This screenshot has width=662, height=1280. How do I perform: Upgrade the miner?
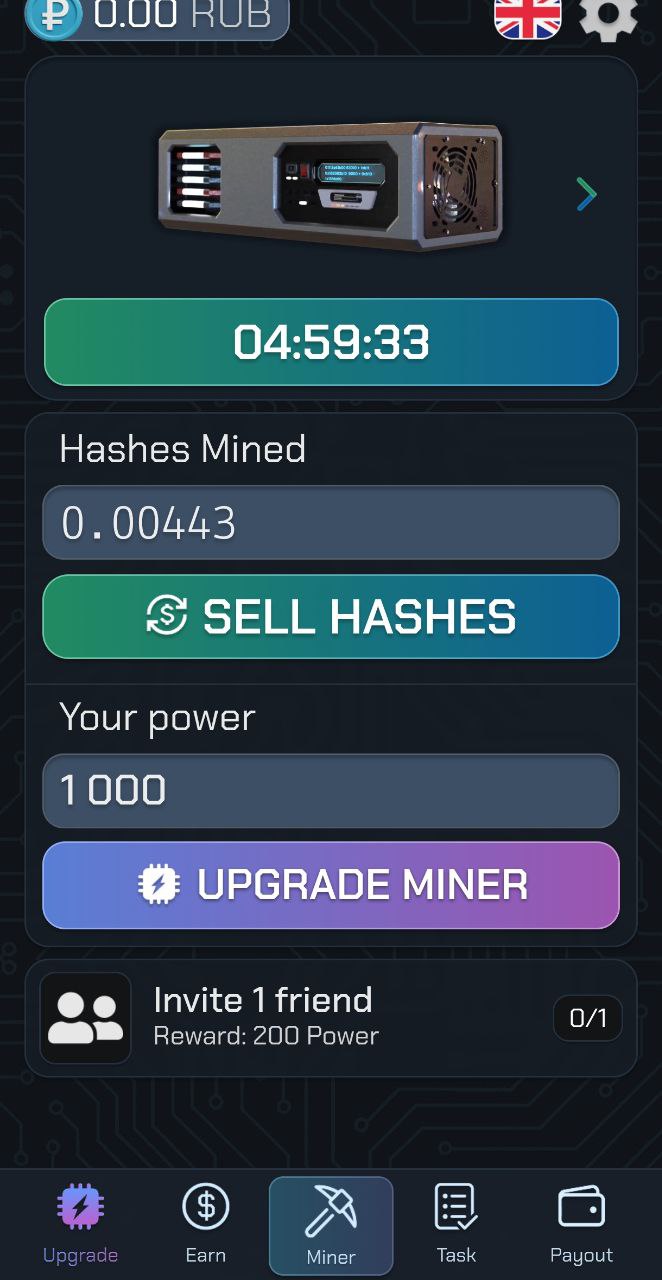[x=331, y=885]
